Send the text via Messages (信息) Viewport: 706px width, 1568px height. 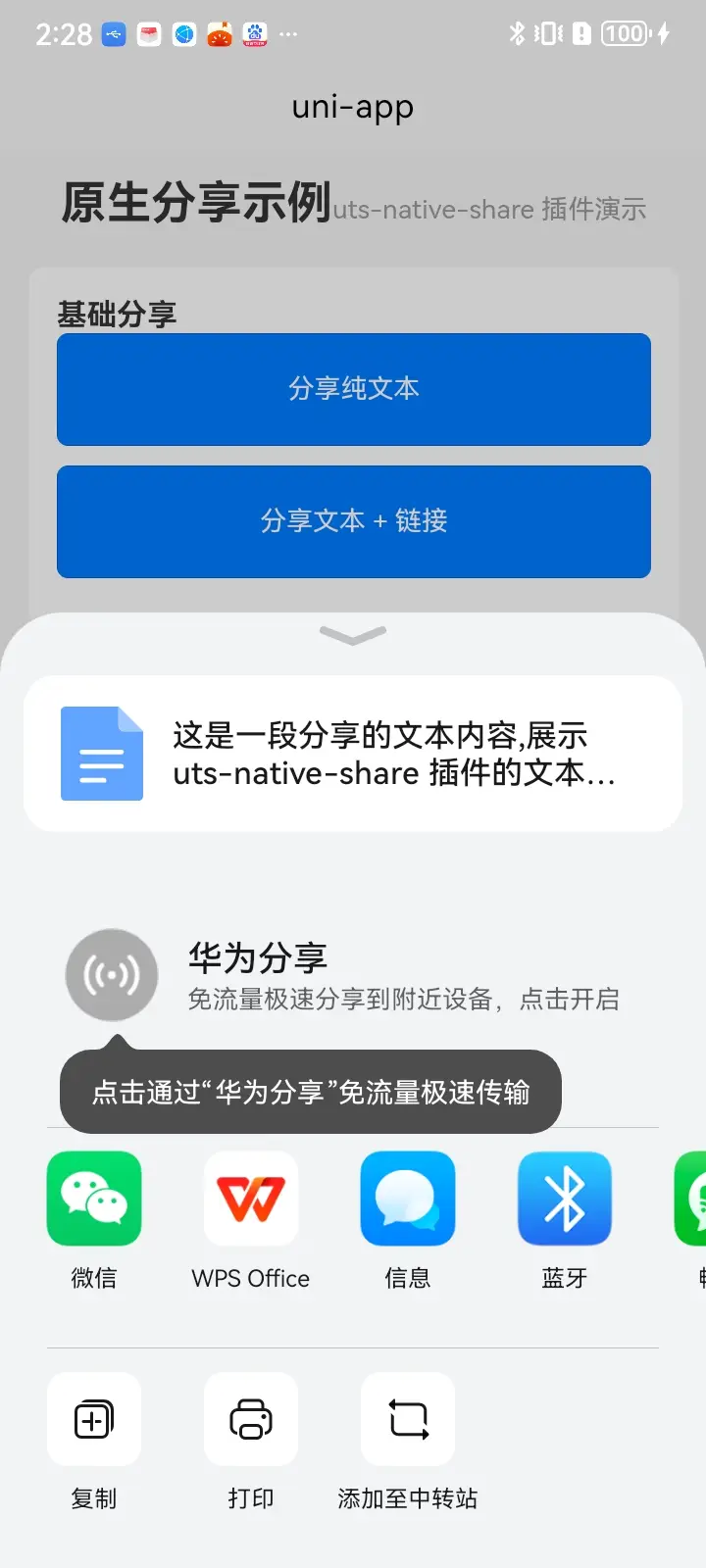pos(408,1199)
